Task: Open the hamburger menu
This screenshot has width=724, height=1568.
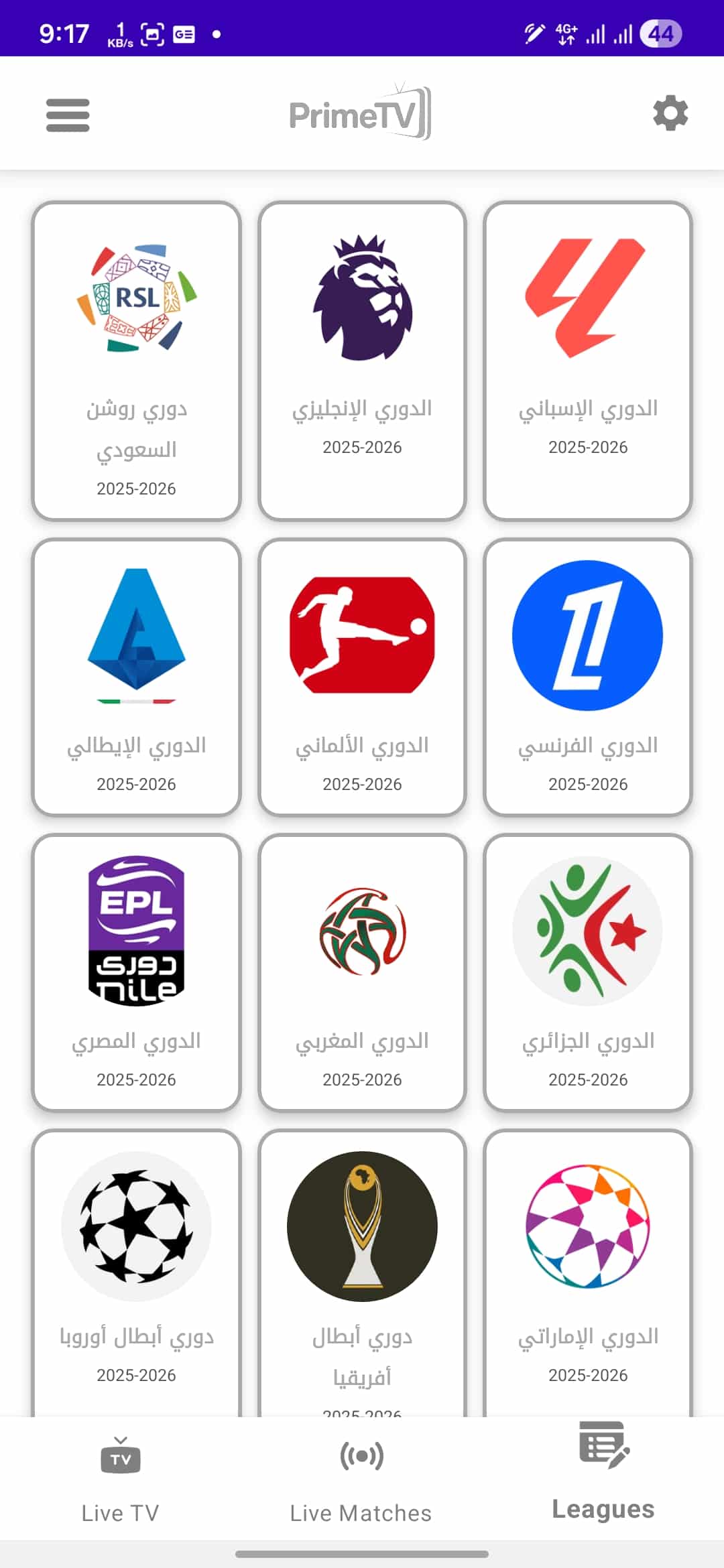Action: [x=67, y=114]
